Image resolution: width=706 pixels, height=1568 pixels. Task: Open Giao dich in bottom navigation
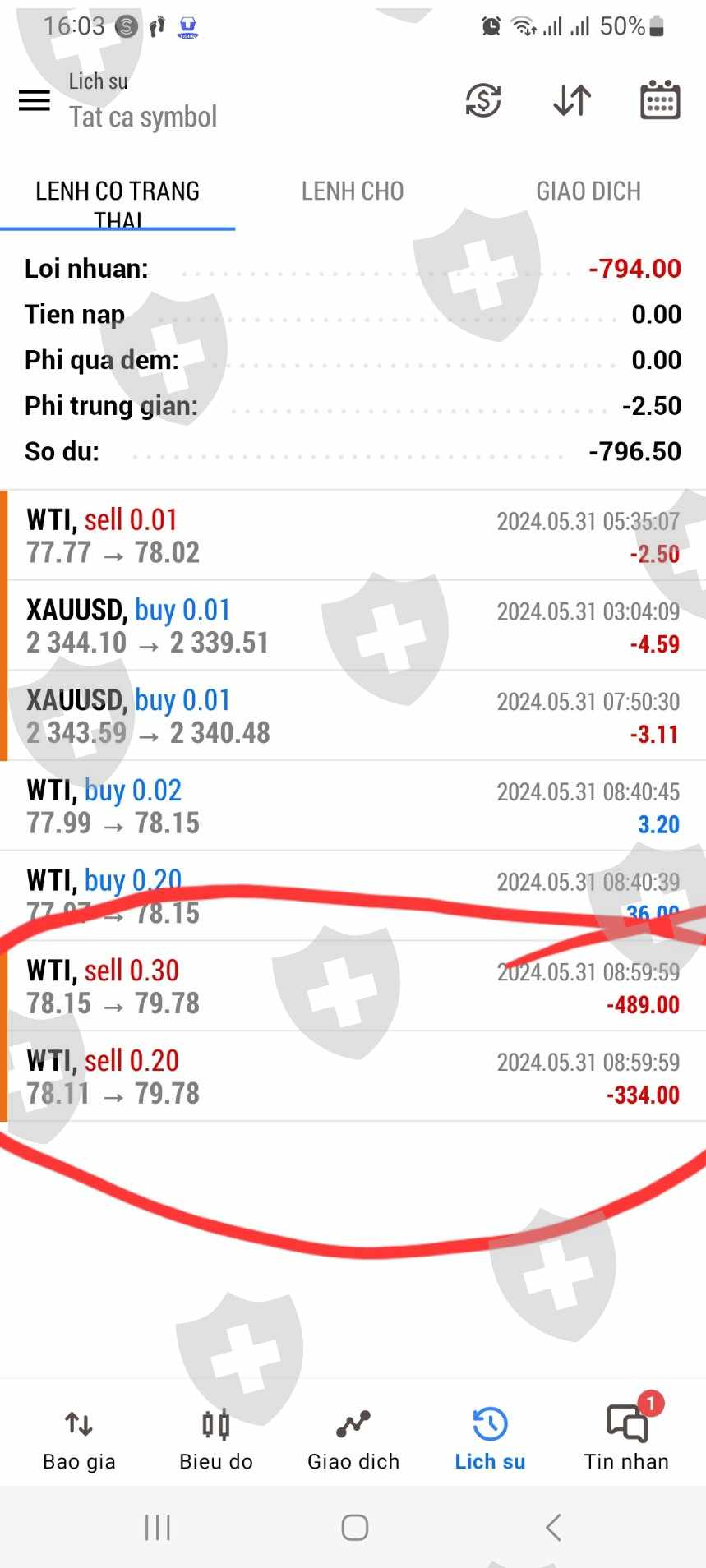pos(353,1438)
